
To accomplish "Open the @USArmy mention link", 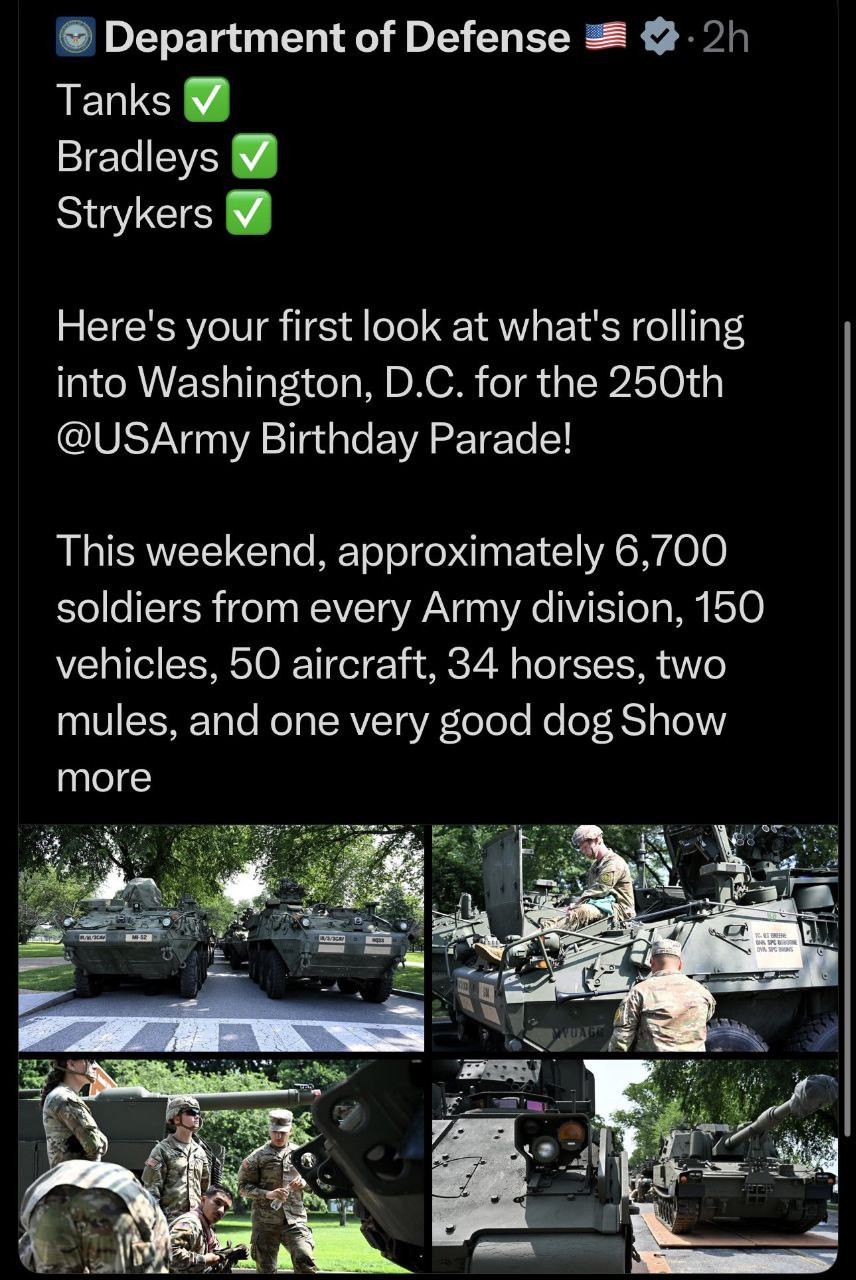I will pos(152,439).
